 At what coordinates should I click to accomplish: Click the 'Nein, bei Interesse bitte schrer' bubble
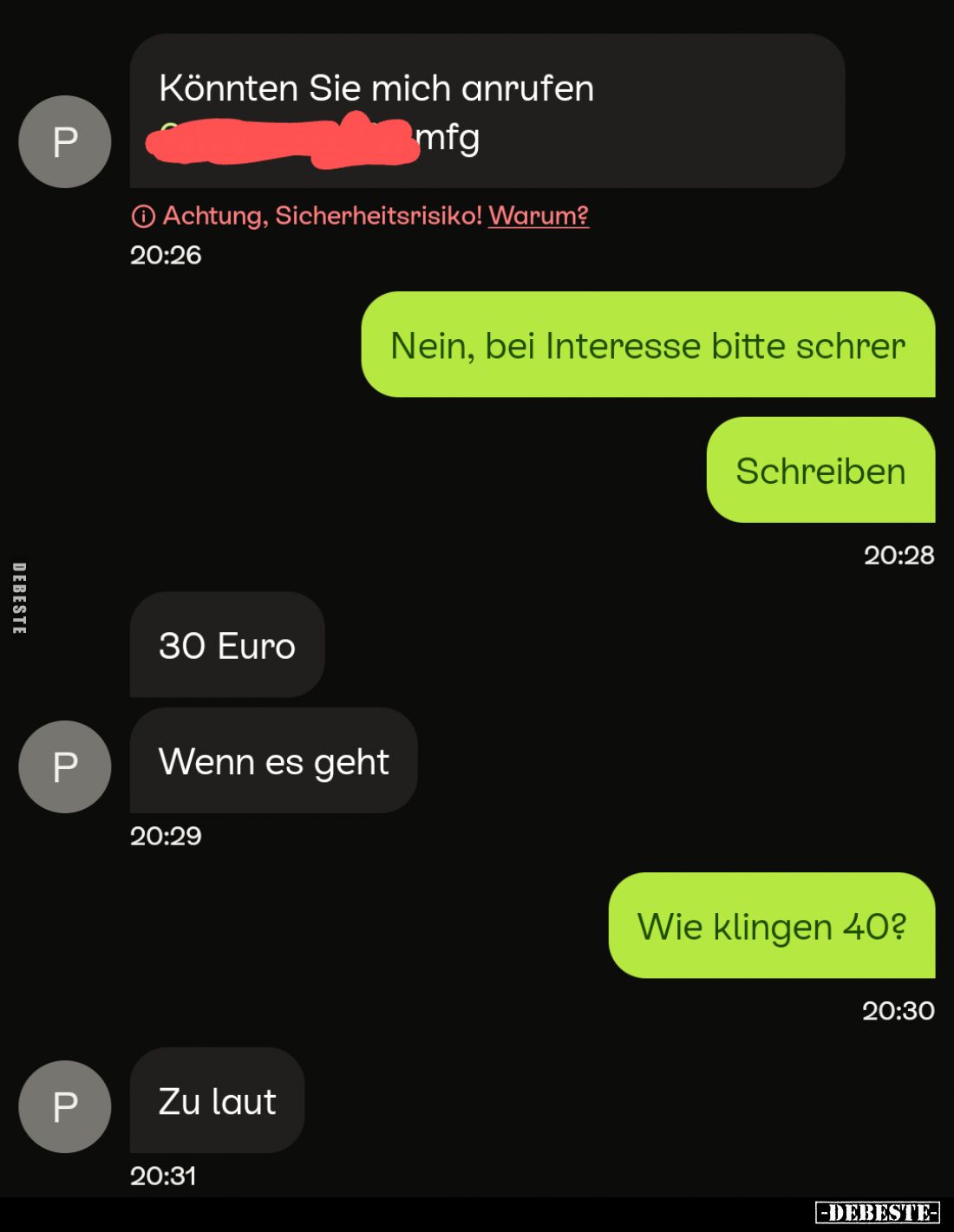pyautogui.click(x=647, y=344)
